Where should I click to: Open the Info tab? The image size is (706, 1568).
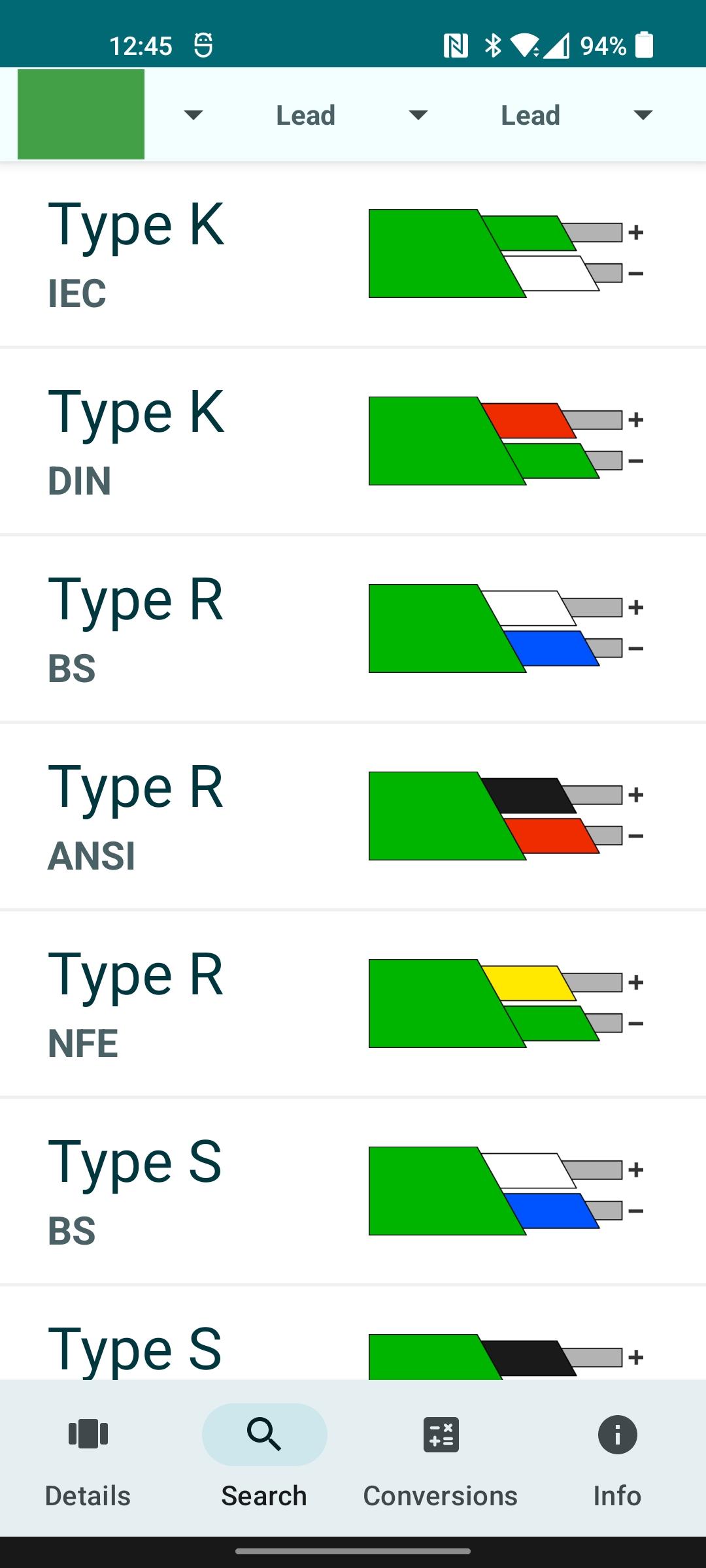617,1458
